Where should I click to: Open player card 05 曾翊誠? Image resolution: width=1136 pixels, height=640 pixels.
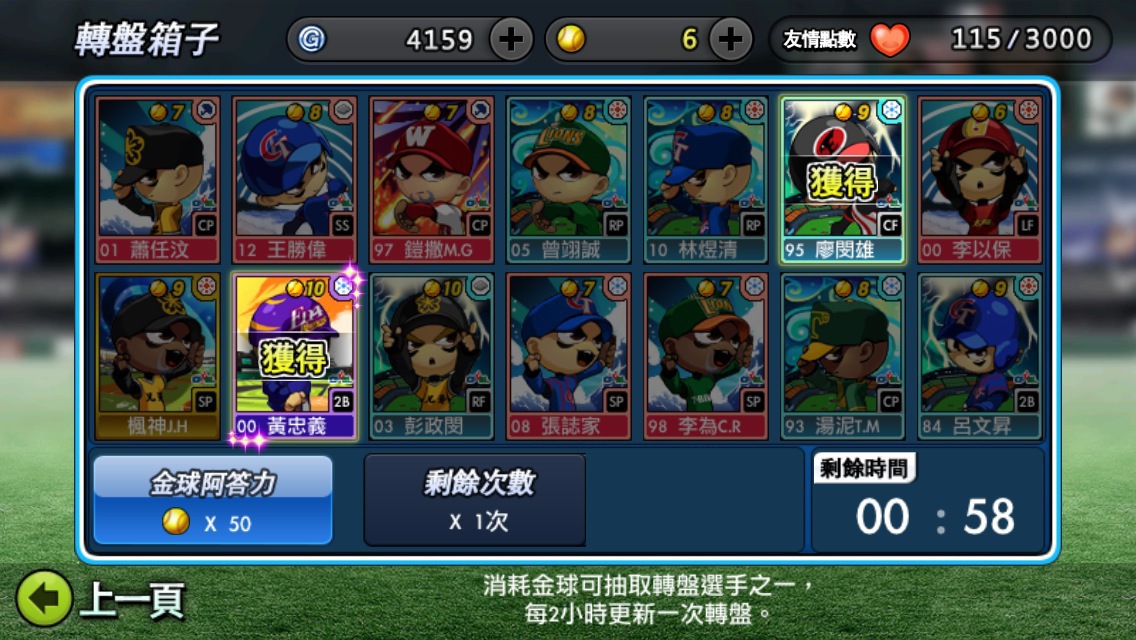point(568,180)
